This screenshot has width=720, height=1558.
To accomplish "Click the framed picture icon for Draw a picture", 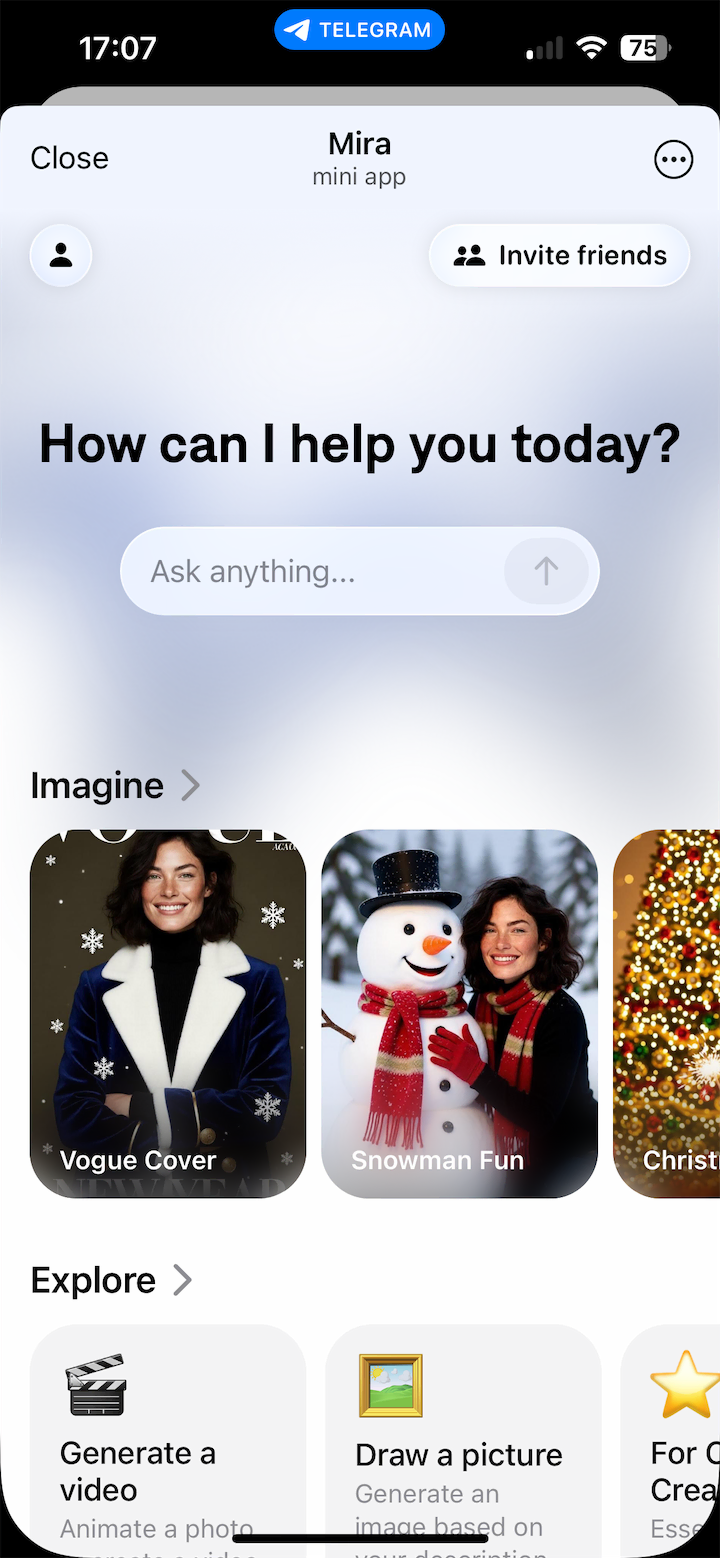I will coord(388,1386).
